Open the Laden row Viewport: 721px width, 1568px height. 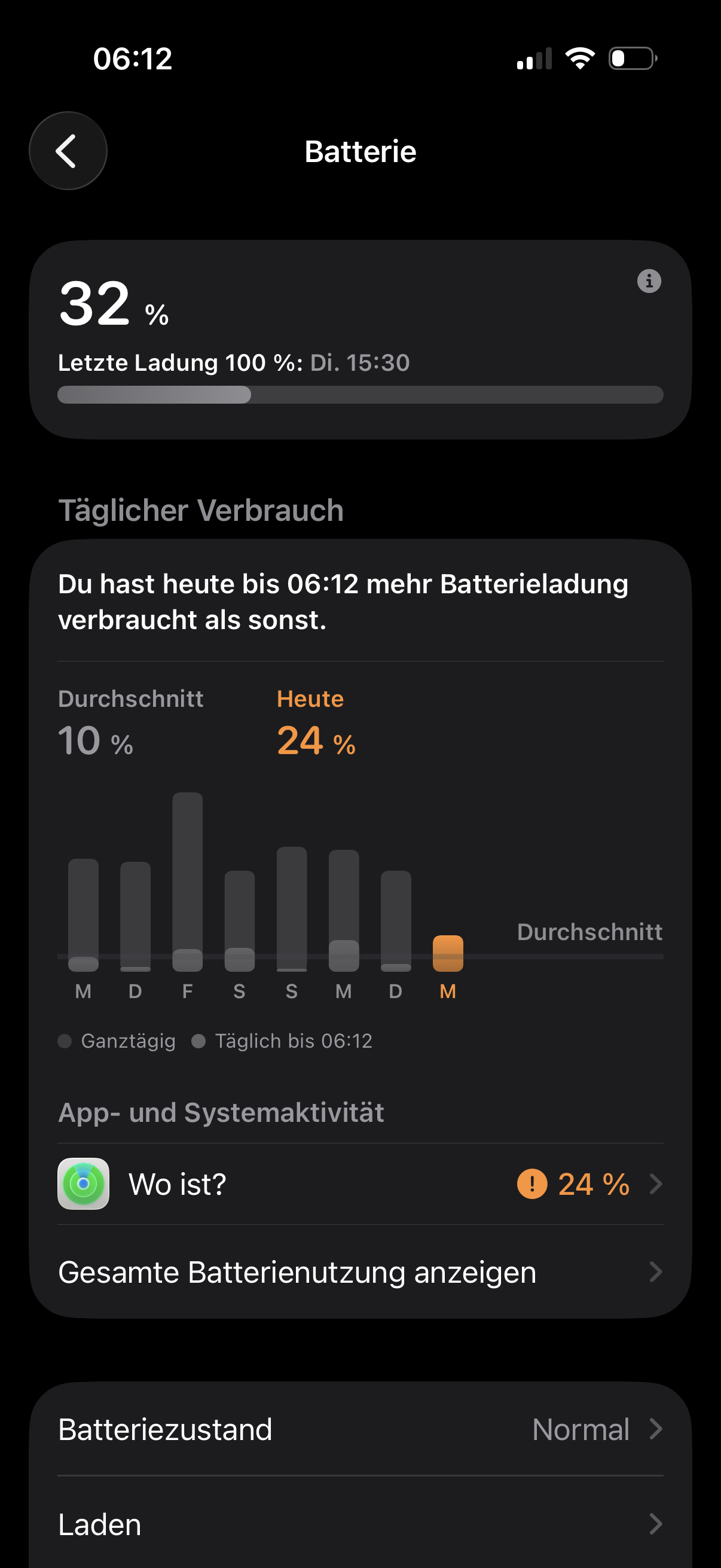click(360, 1524)
